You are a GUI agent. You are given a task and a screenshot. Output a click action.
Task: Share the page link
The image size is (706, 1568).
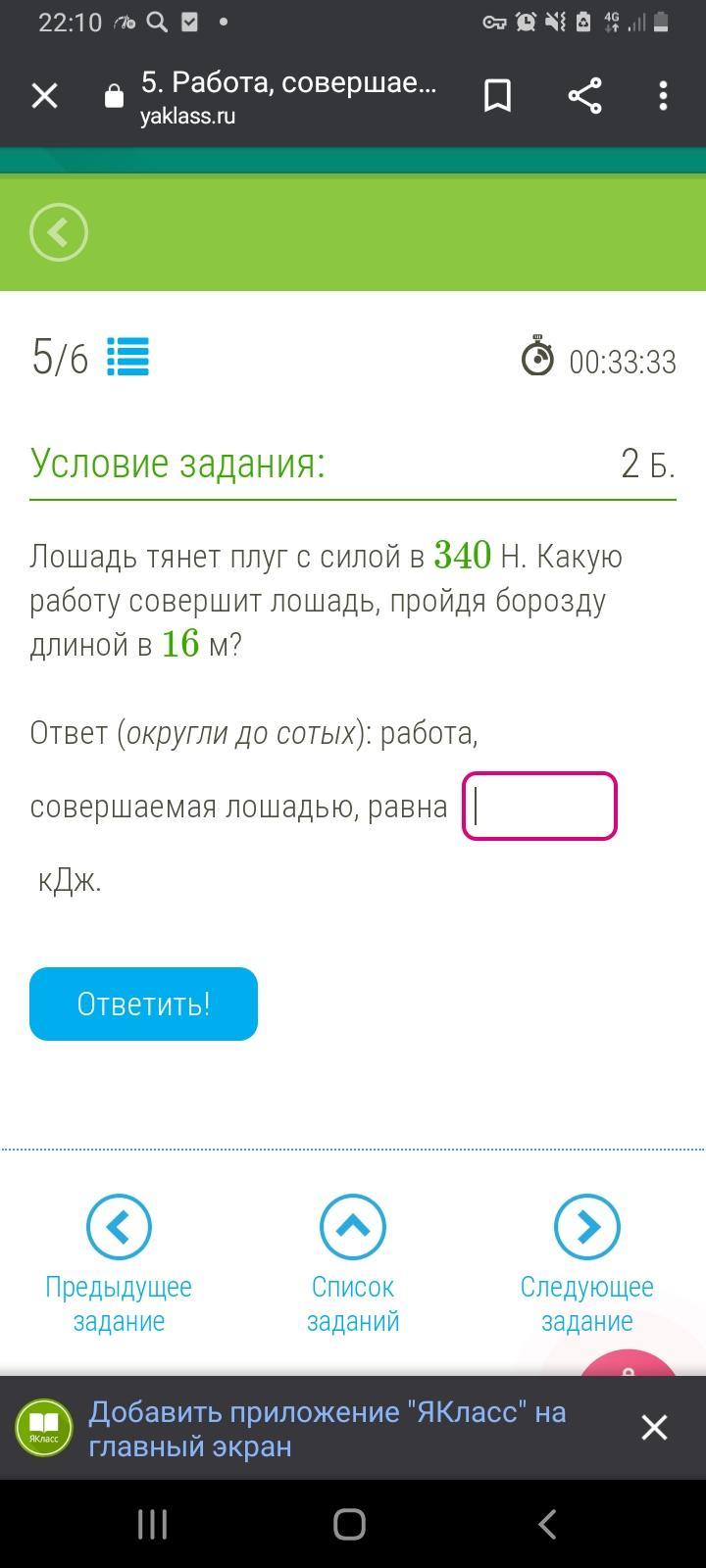(584, 96)
